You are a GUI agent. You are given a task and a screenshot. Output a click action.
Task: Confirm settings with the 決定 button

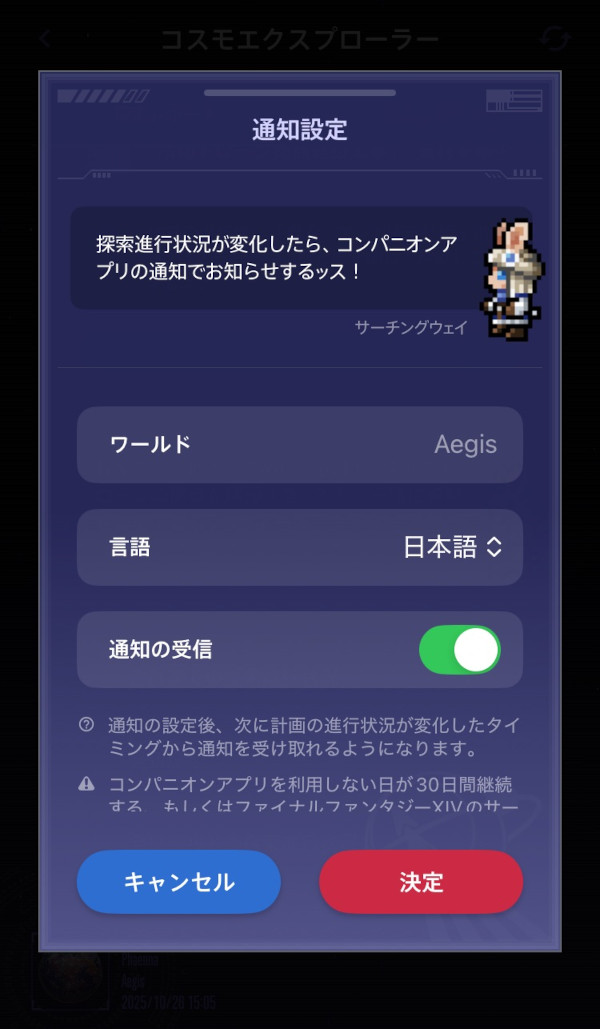(421, 882)
